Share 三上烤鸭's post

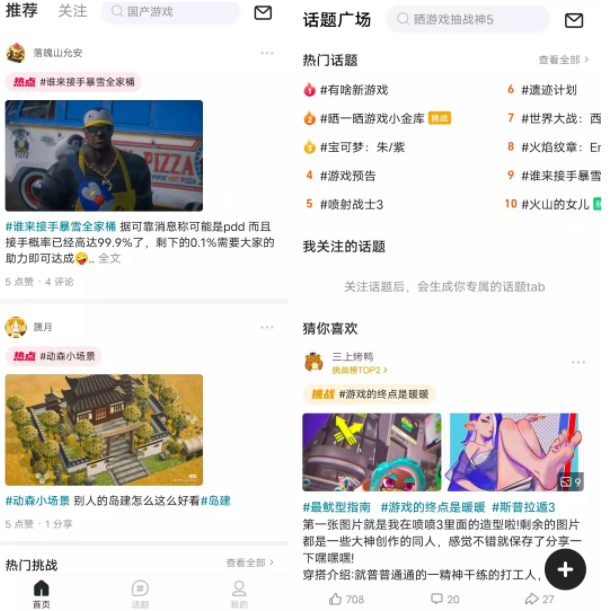coord(540,599)
